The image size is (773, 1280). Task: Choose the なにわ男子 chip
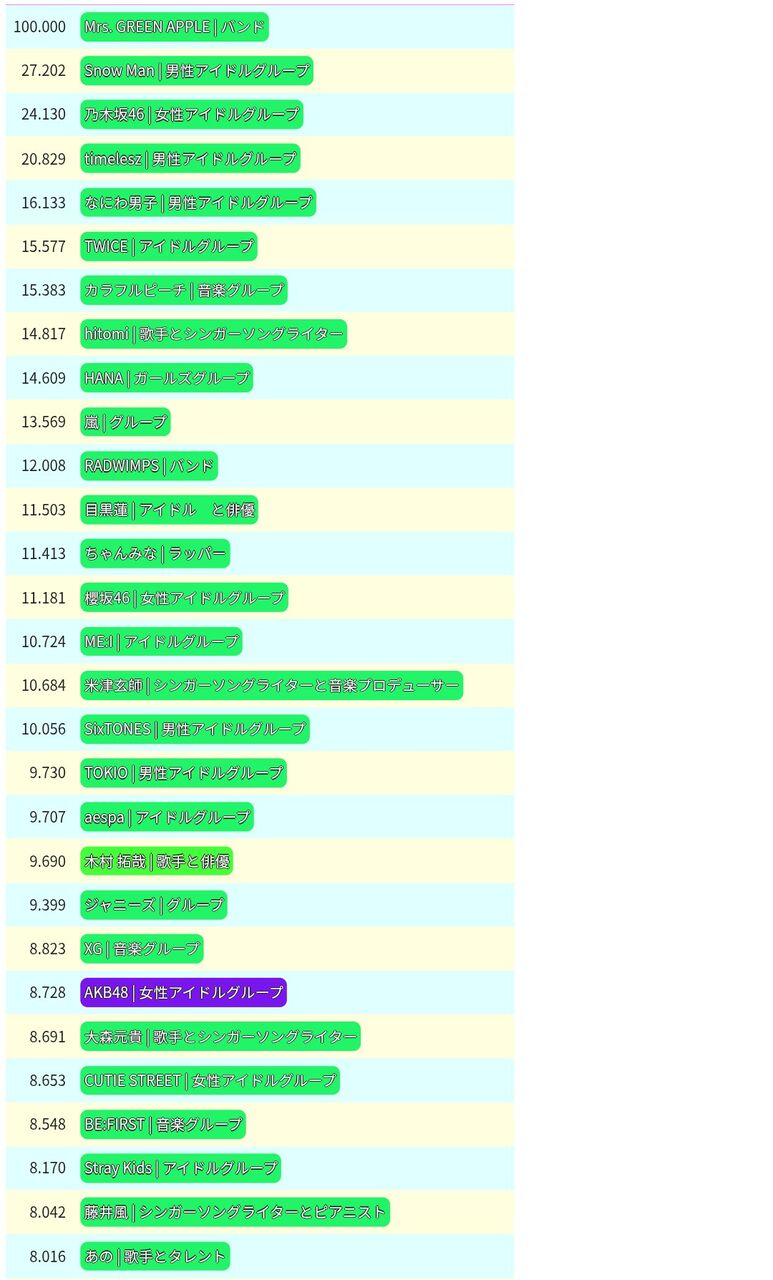198,203
